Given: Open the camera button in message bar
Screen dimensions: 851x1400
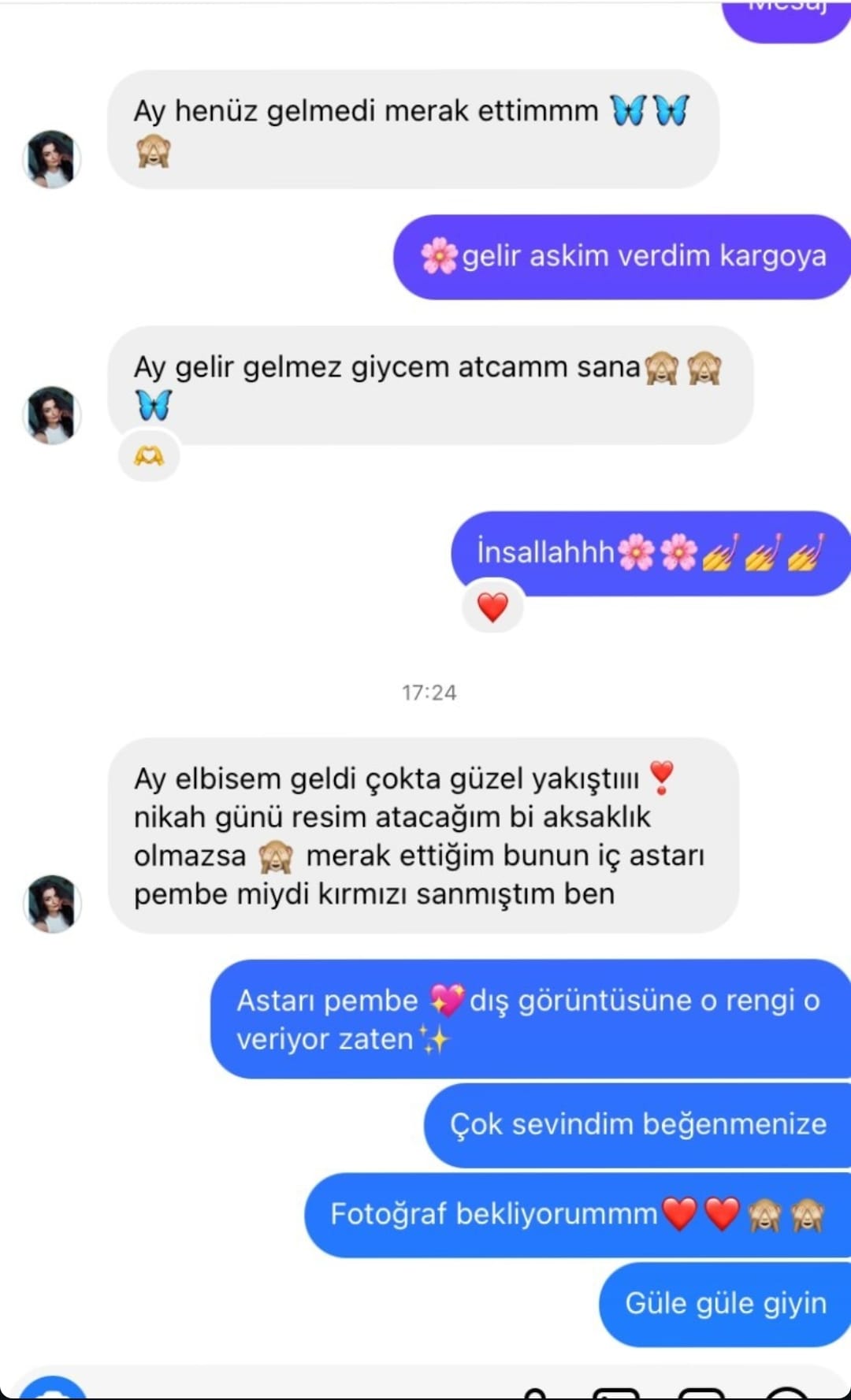Looking at the screenshot, I should point(52,1391).
